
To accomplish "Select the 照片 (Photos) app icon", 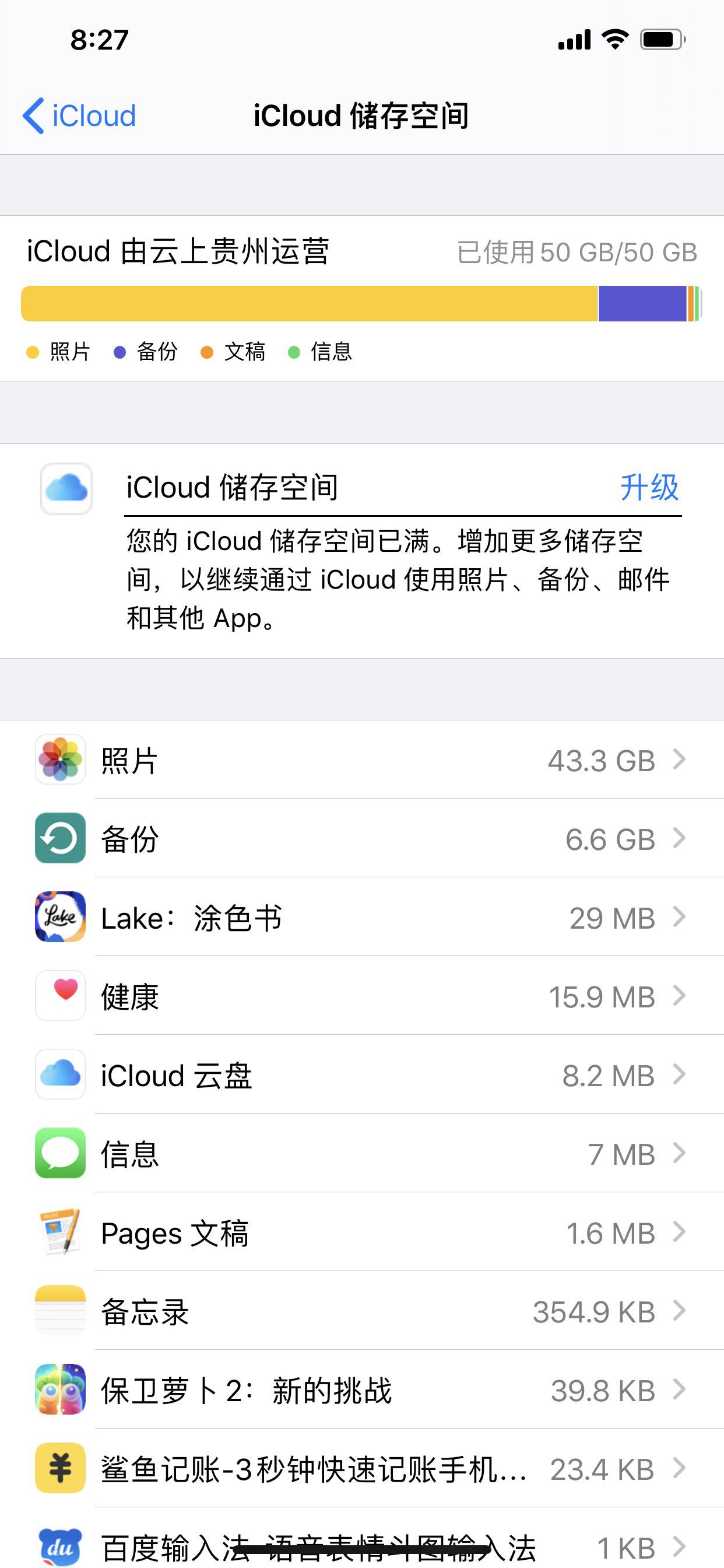I will (x=59, y=760).
